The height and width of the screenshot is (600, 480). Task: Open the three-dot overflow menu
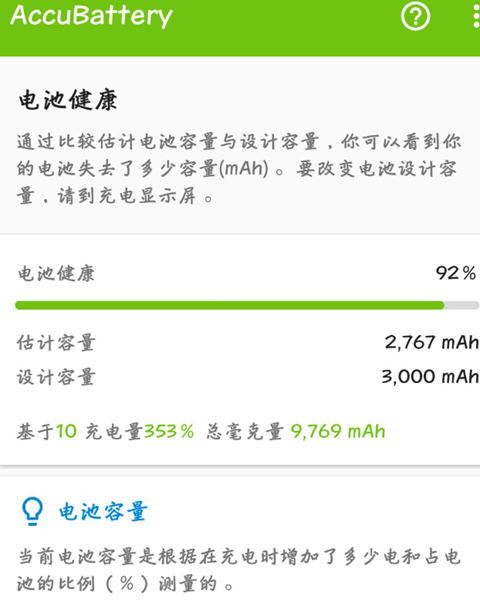(x=476, y=15)
